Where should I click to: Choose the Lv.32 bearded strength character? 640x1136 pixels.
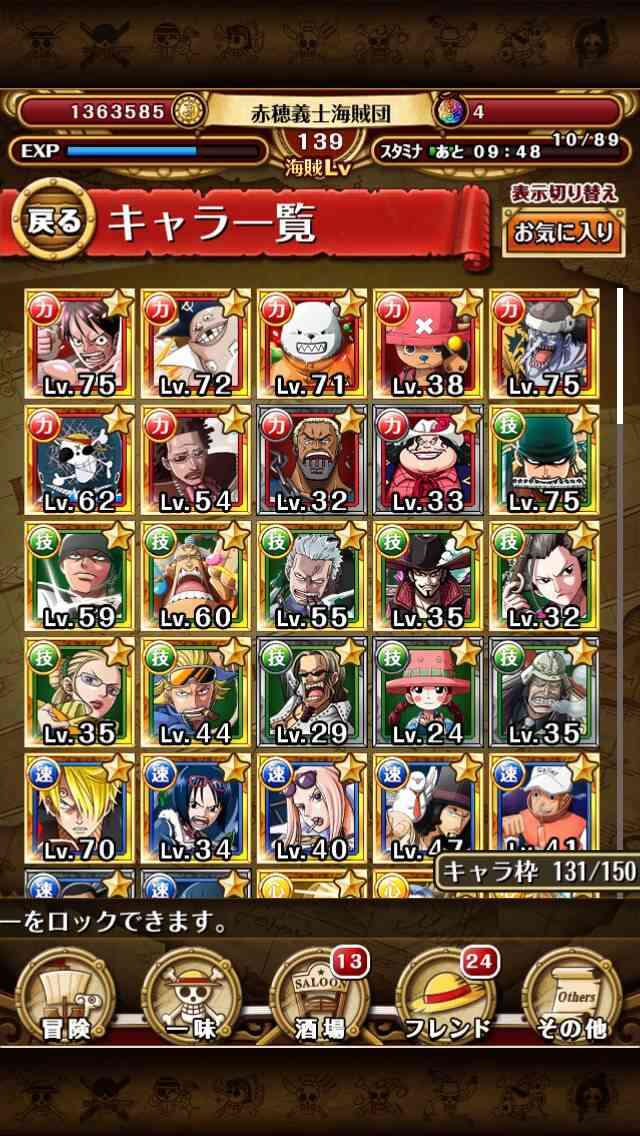pyautogui.click(x=312, y=459)
